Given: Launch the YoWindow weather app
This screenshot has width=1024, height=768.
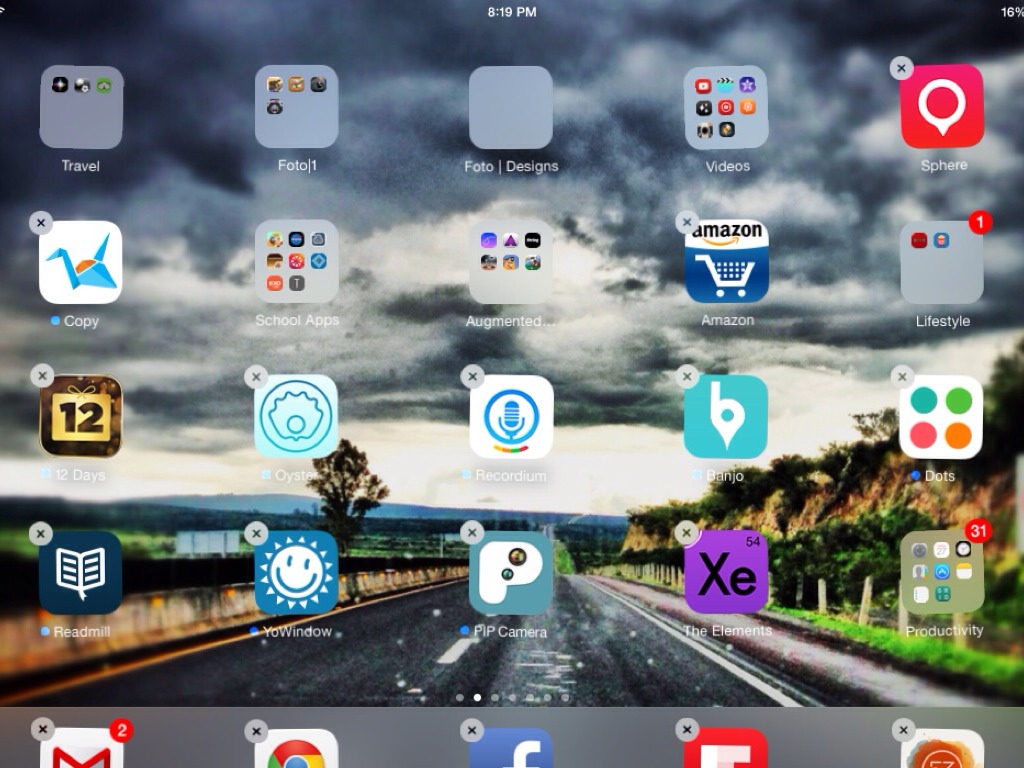Looking at the screenshot, I should click(296, 573).
